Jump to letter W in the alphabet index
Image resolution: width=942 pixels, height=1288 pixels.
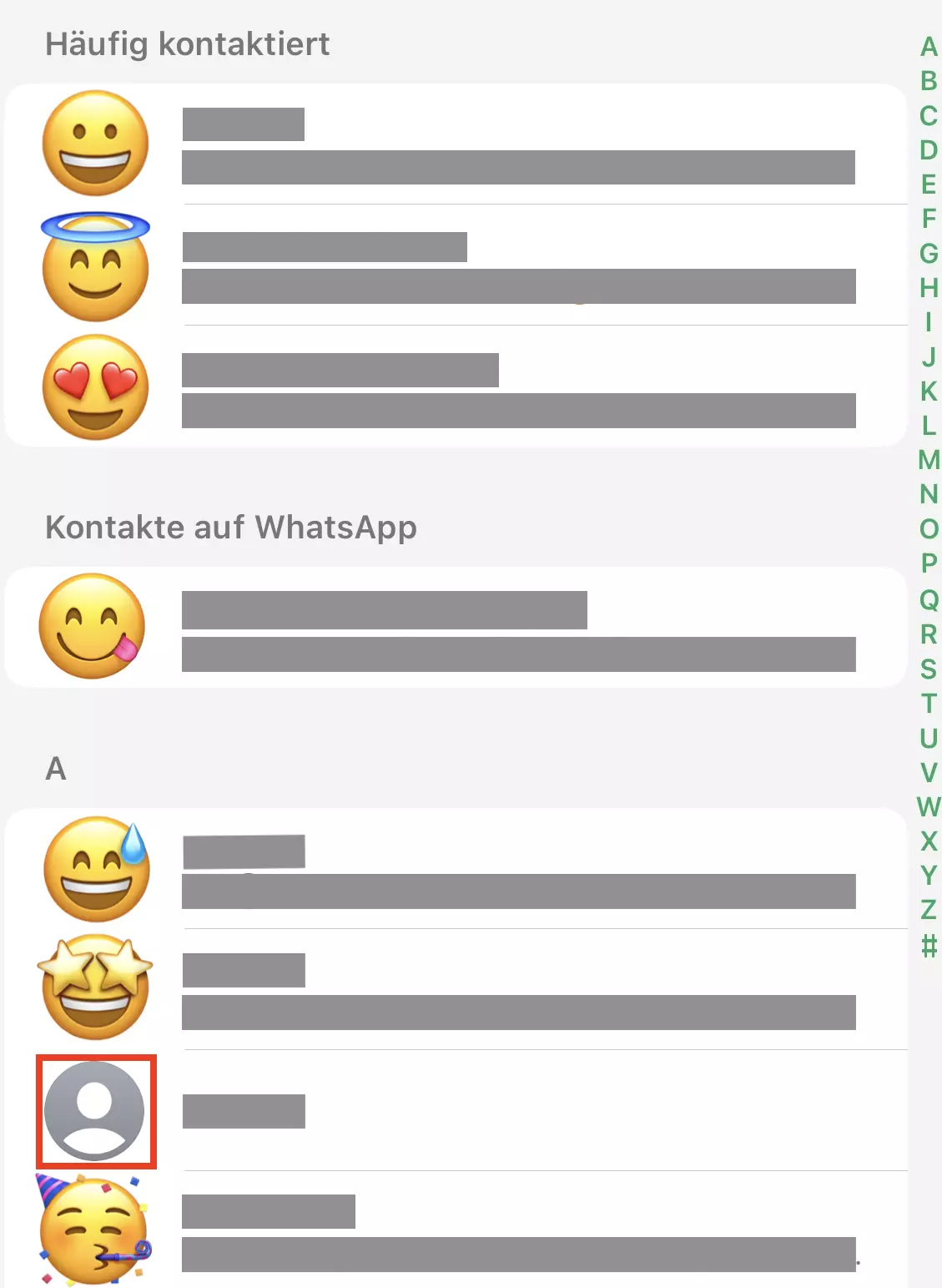pos(927,807)
